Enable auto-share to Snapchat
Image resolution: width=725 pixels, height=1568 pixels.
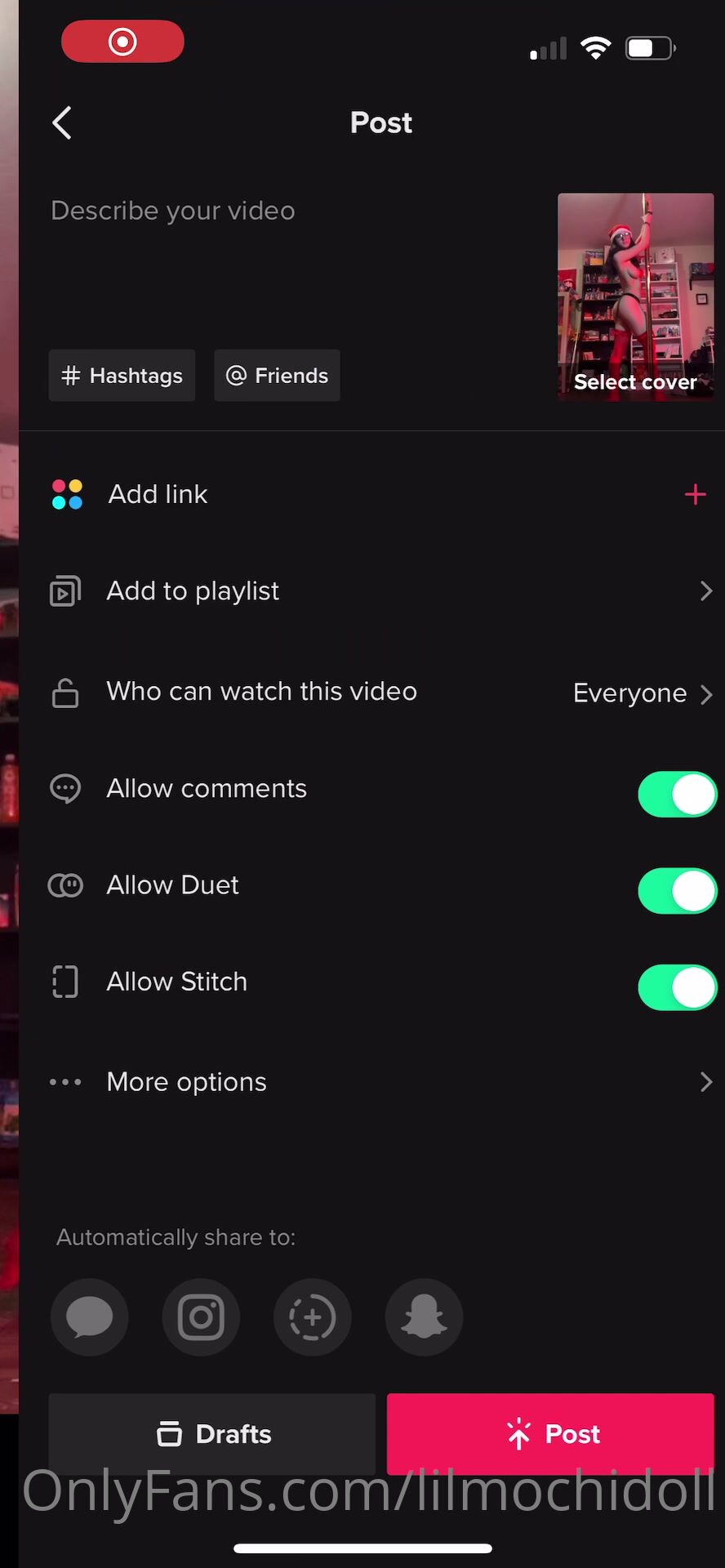[424, 1317]
